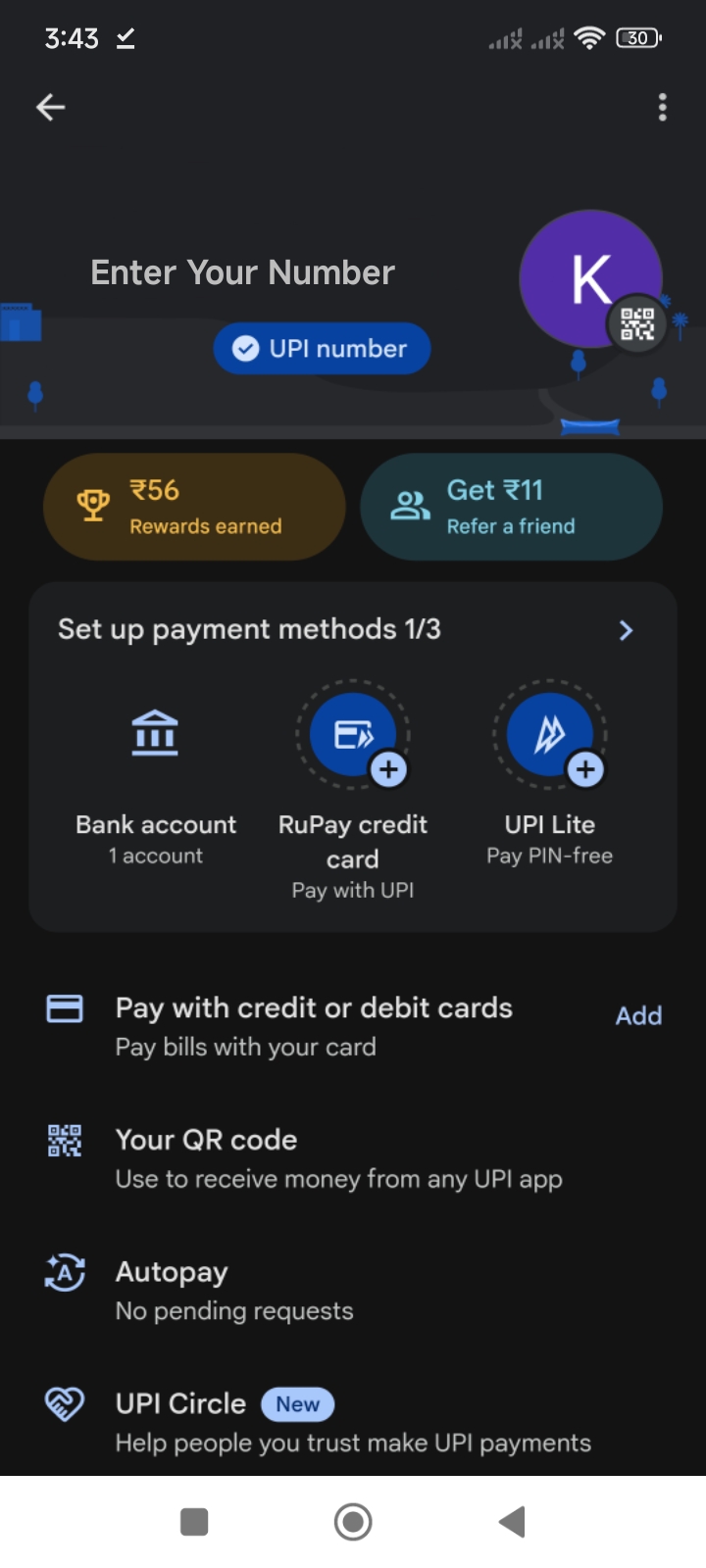Screen dimensions: 706x1568
Task: Open the Autopay icon
Action: (64, 1273)
